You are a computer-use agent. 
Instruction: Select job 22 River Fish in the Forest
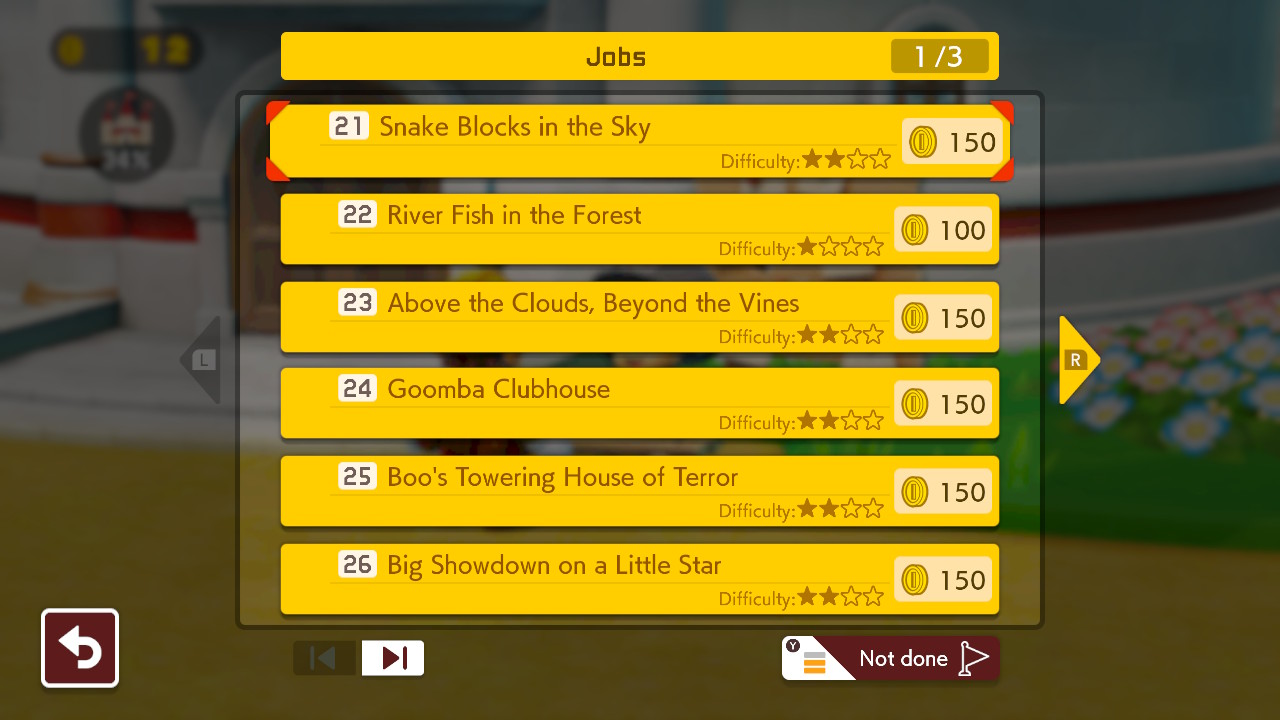(640, 229)
